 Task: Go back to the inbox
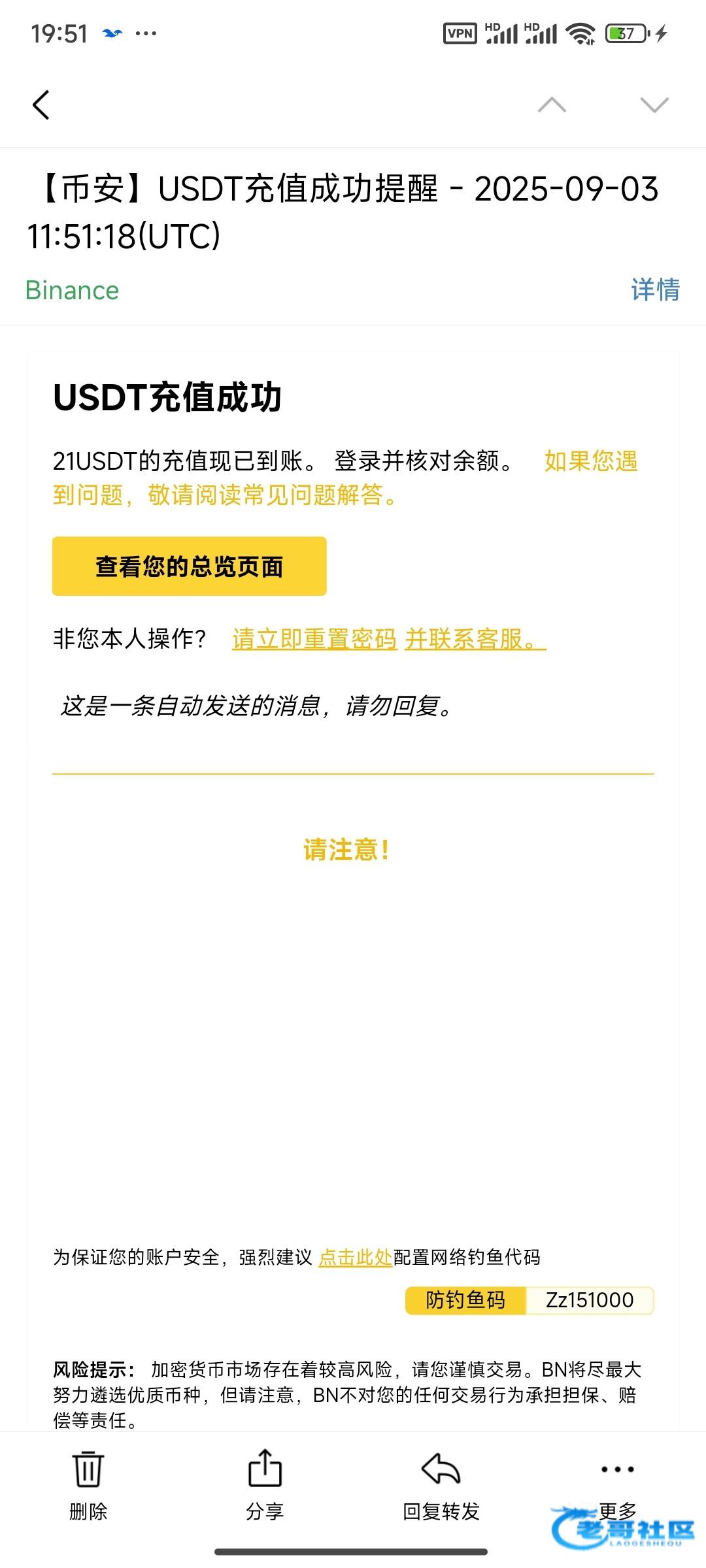tap(41, 105)
